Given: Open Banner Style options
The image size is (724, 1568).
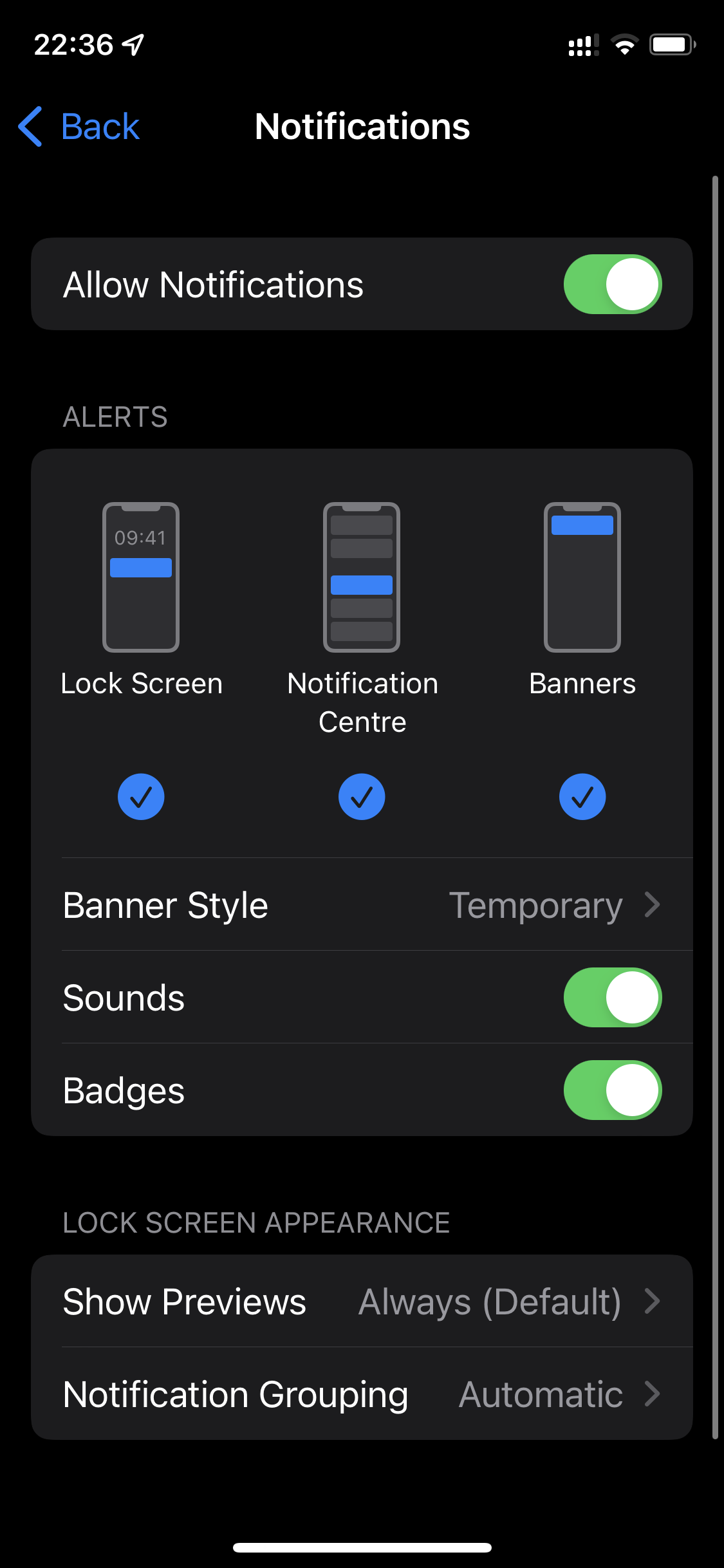Looking at the screenshot, I should pyautogui.click(x=362, y=905).
